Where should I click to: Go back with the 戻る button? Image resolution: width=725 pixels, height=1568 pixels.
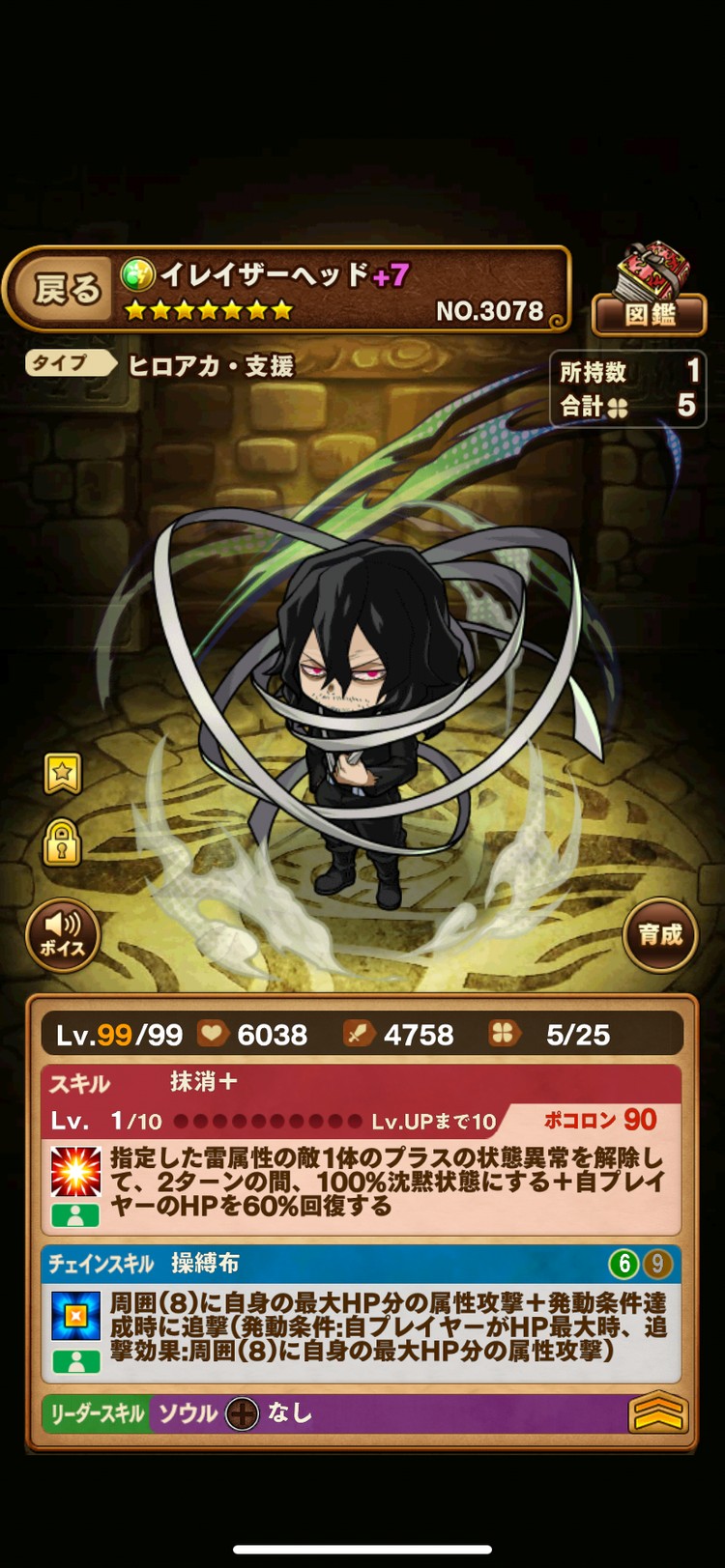click(66, 290)
